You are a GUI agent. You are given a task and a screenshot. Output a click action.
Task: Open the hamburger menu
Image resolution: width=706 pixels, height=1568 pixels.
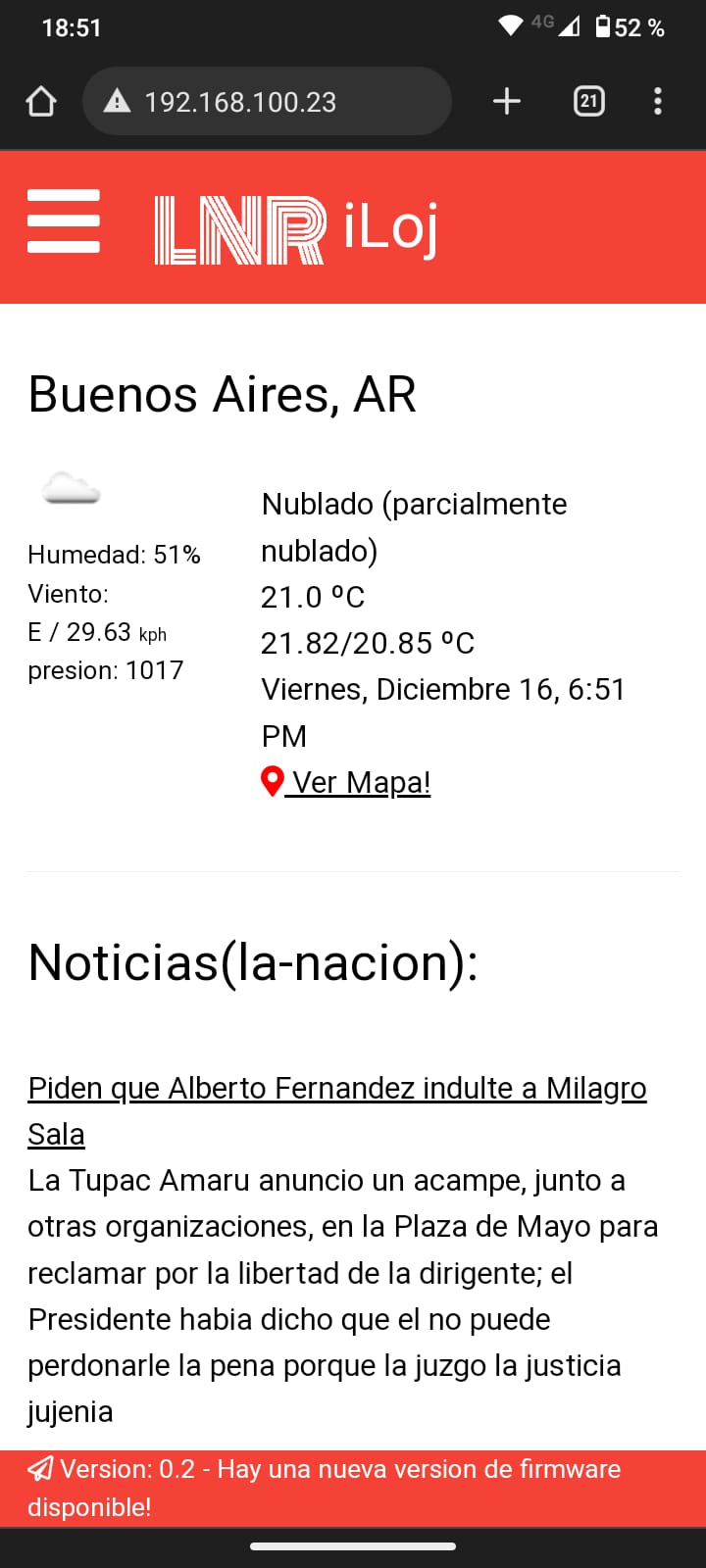click(x=64, y=221)
